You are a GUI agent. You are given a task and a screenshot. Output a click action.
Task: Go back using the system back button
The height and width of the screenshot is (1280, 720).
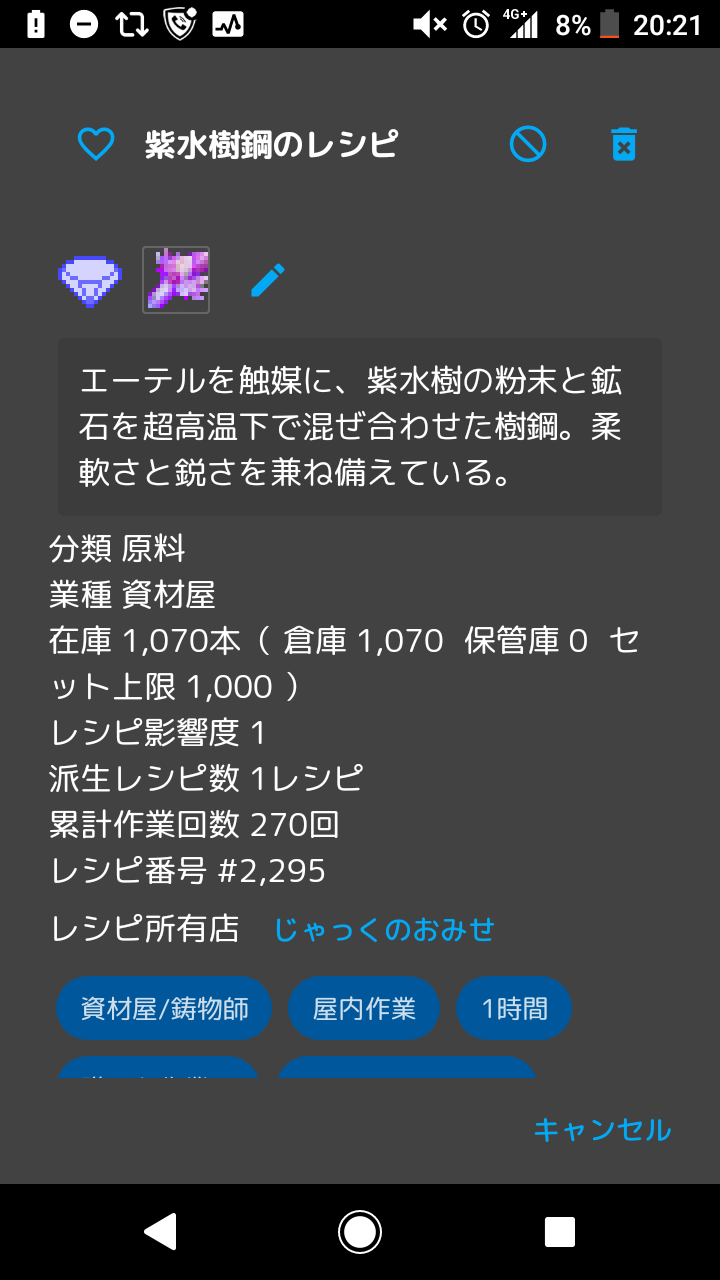pos(160,1232)
